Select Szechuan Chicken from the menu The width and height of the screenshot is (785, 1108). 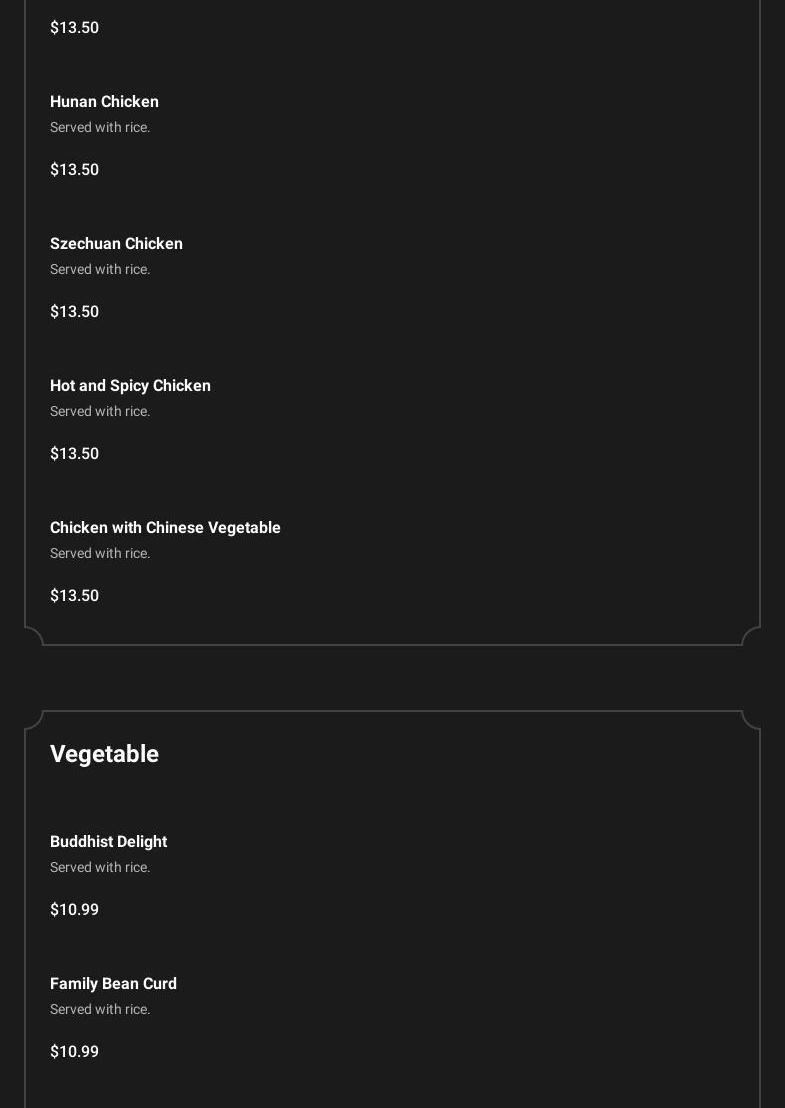click(x=116, y=244)
